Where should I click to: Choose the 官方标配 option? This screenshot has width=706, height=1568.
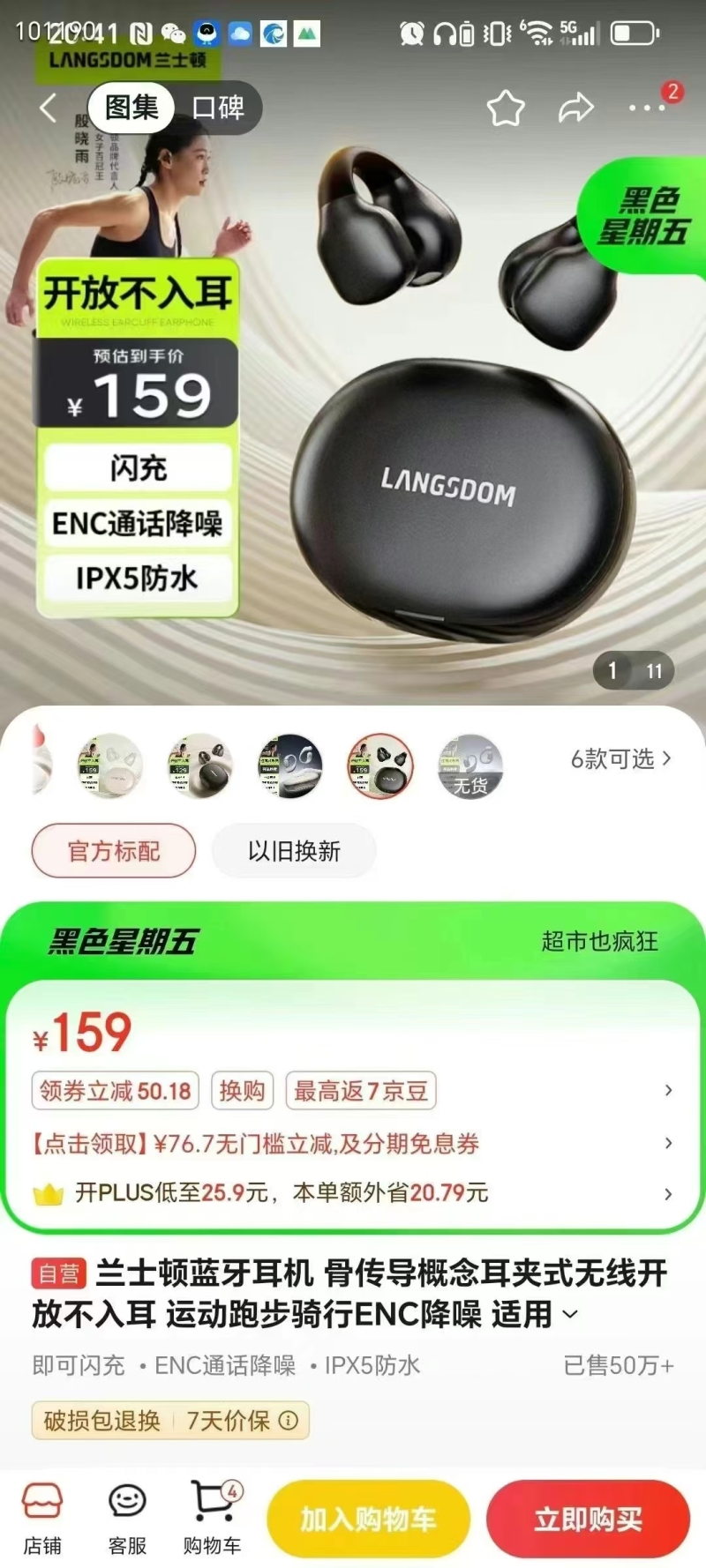pyautogui.click(x=114, y=851)
